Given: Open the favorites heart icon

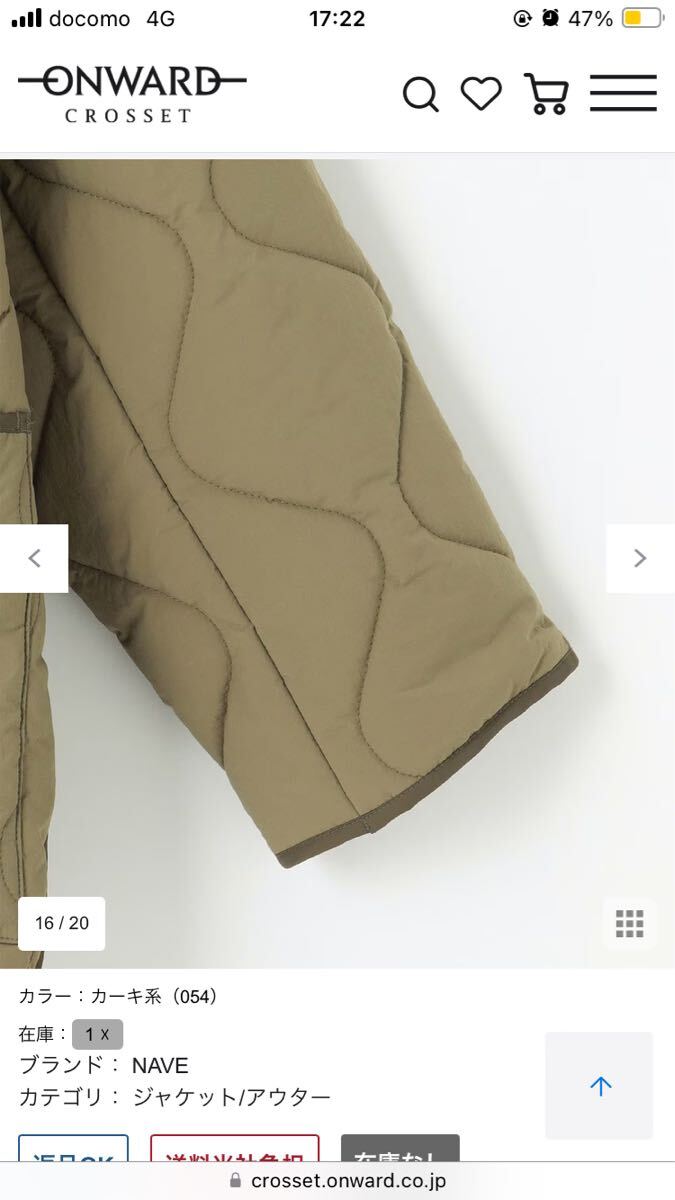Looking at the screenshot, I should point(481,94).
